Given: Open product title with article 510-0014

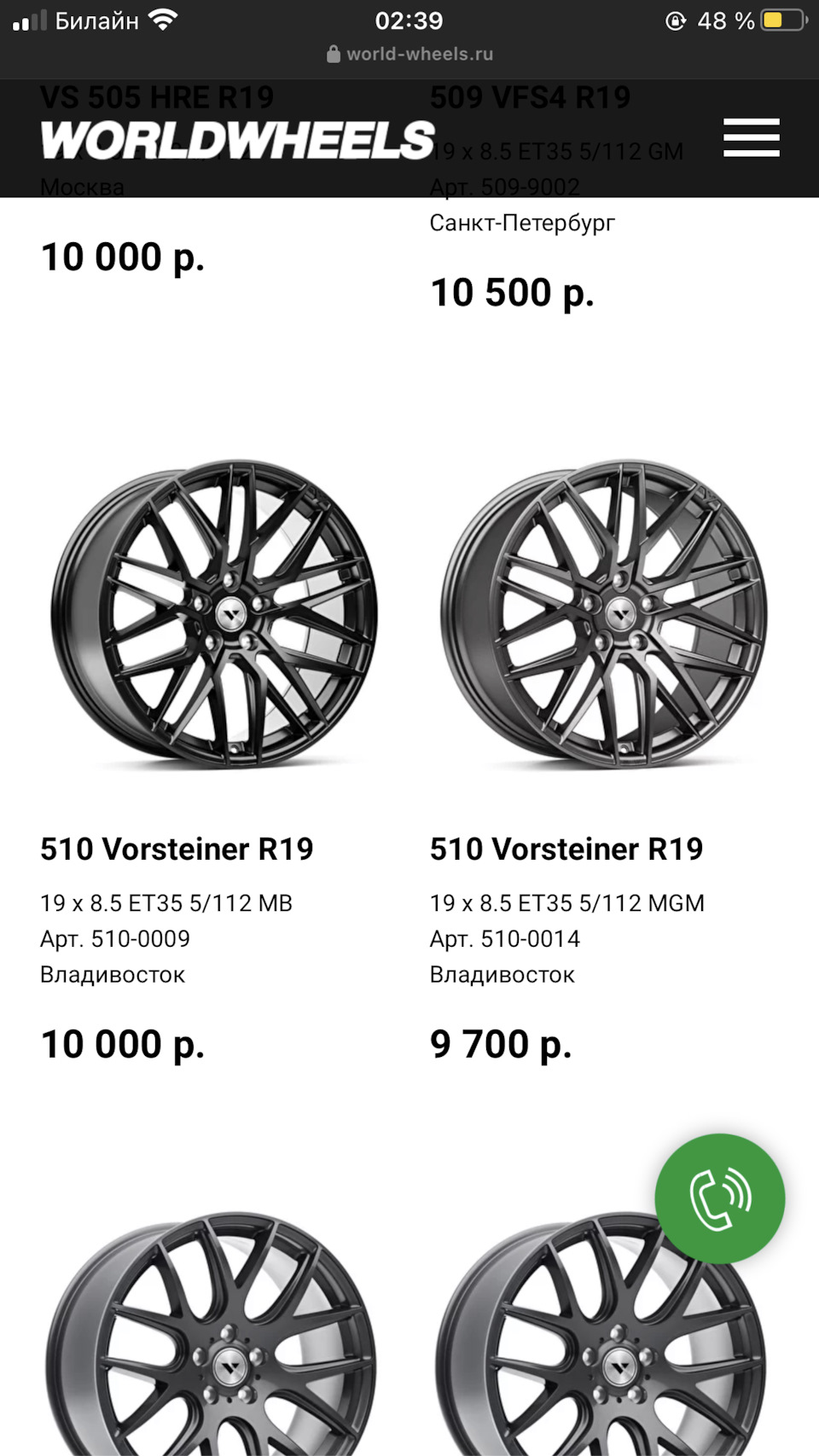Looking at the screenshot, I should [x=566, y=849].
